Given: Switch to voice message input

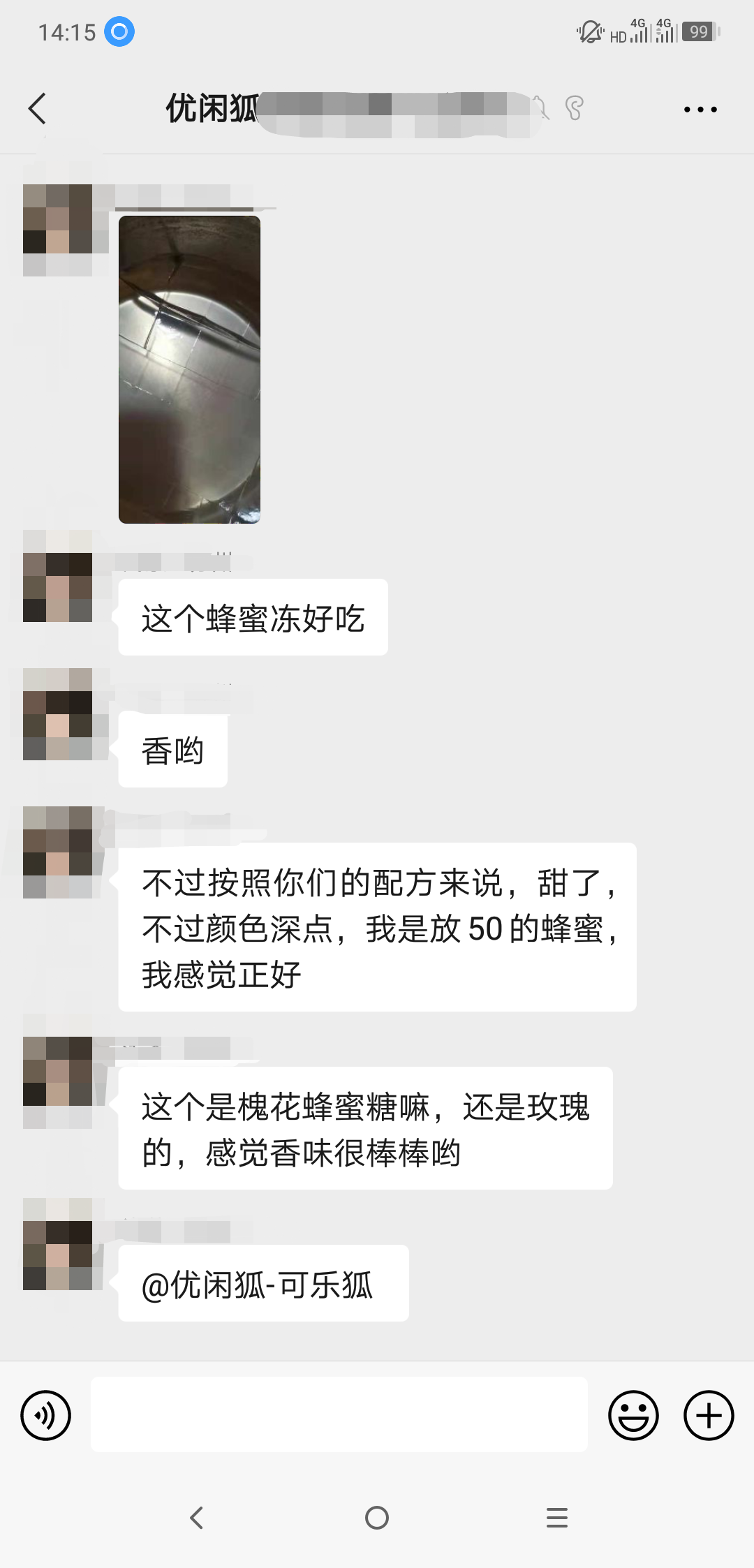Looking at the screenshot, I should pyautogui.click(x=46, y=1415).
